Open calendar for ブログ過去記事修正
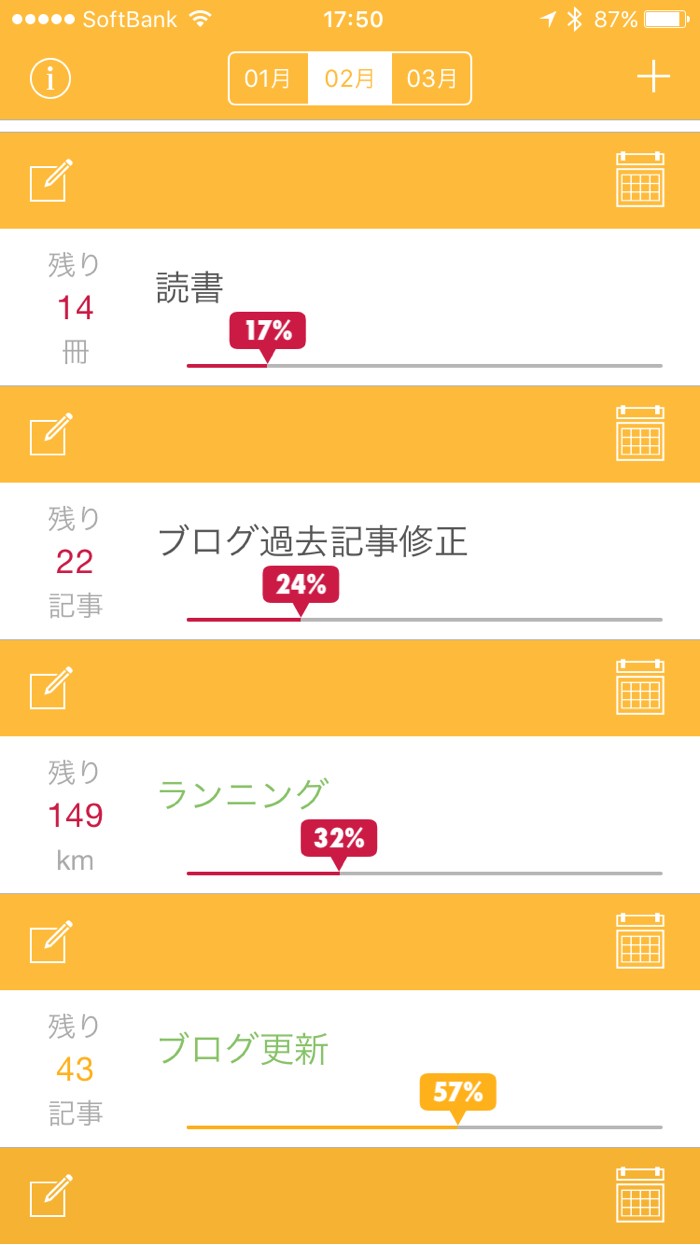700x1245 pixels. pos(640,433)
